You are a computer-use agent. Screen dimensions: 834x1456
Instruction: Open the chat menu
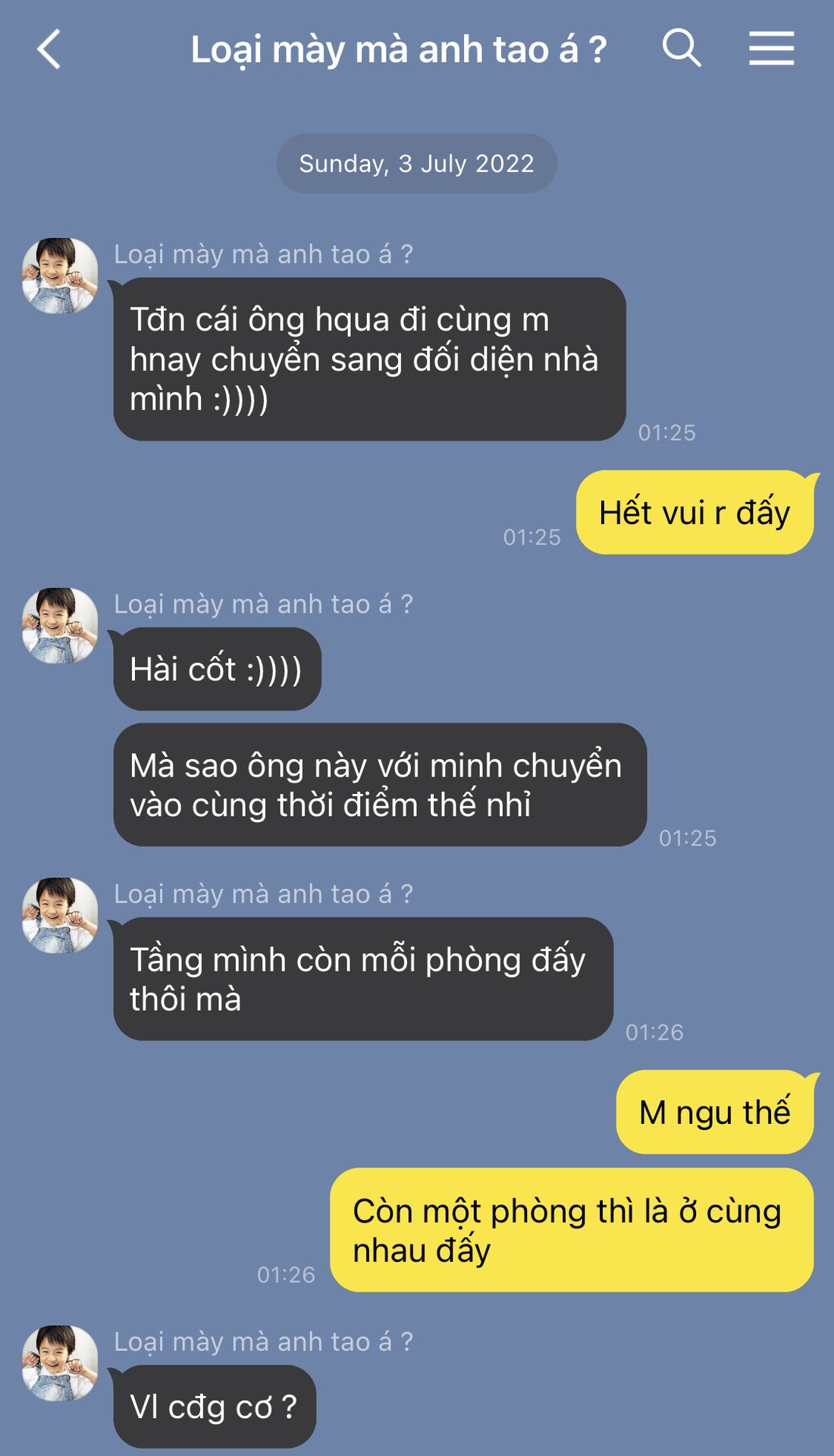(771, 49)
